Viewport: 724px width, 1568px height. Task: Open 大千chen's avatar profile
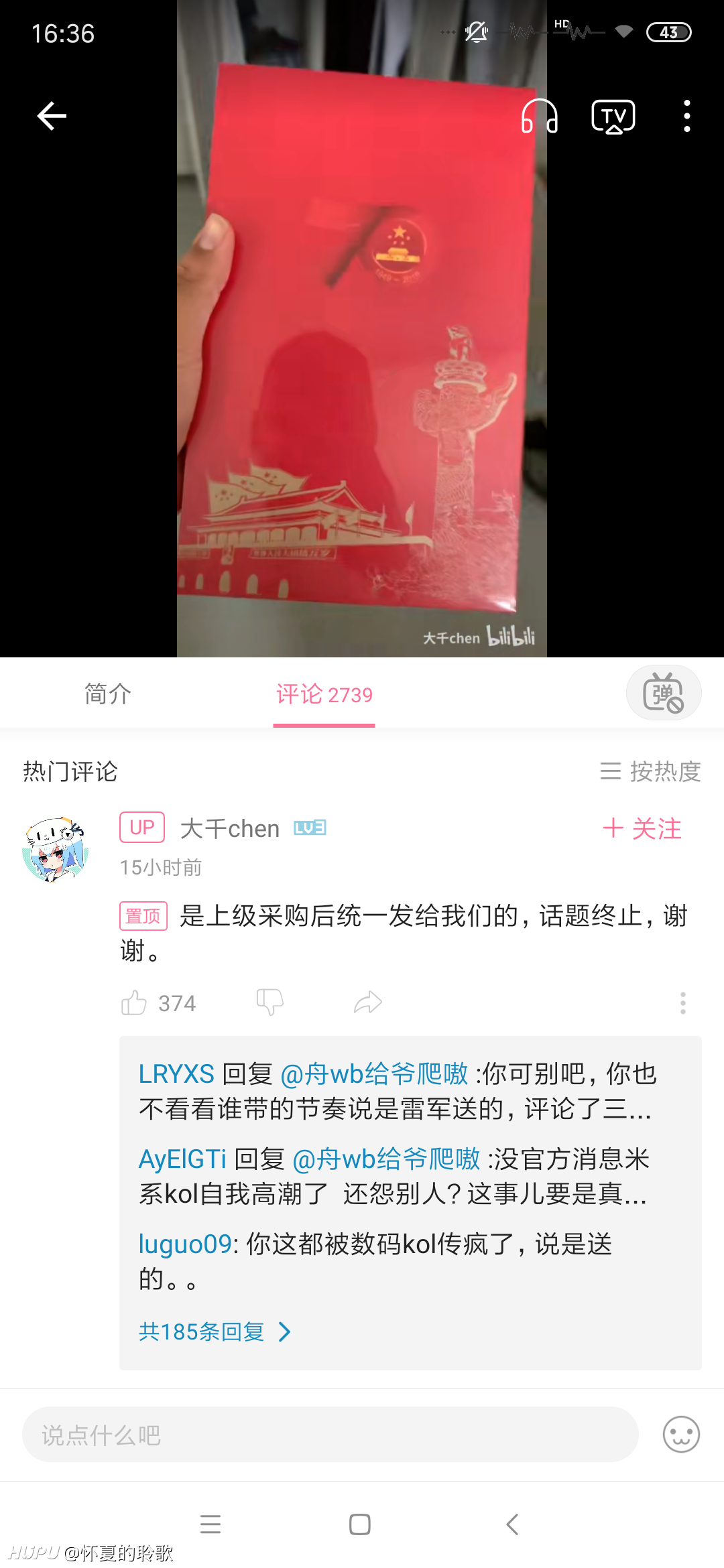pyautogui.click(x=56, y=849)
